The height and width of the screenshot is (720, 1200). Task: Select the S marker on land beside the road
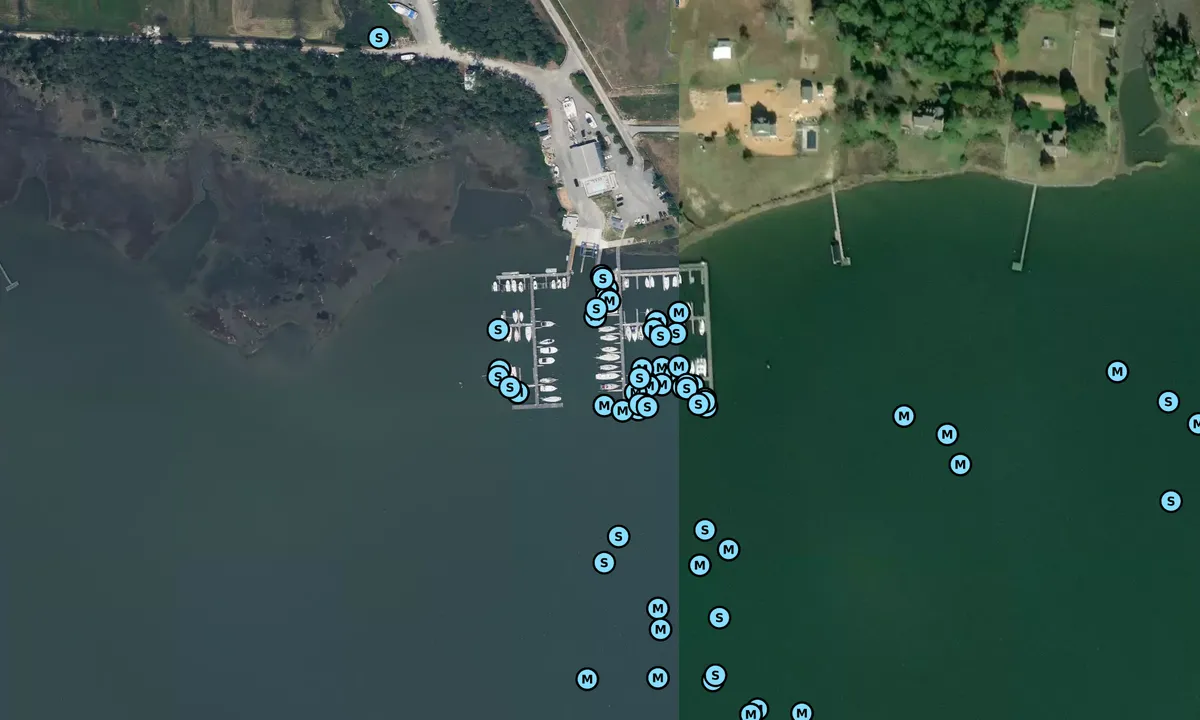pos(378,38)
